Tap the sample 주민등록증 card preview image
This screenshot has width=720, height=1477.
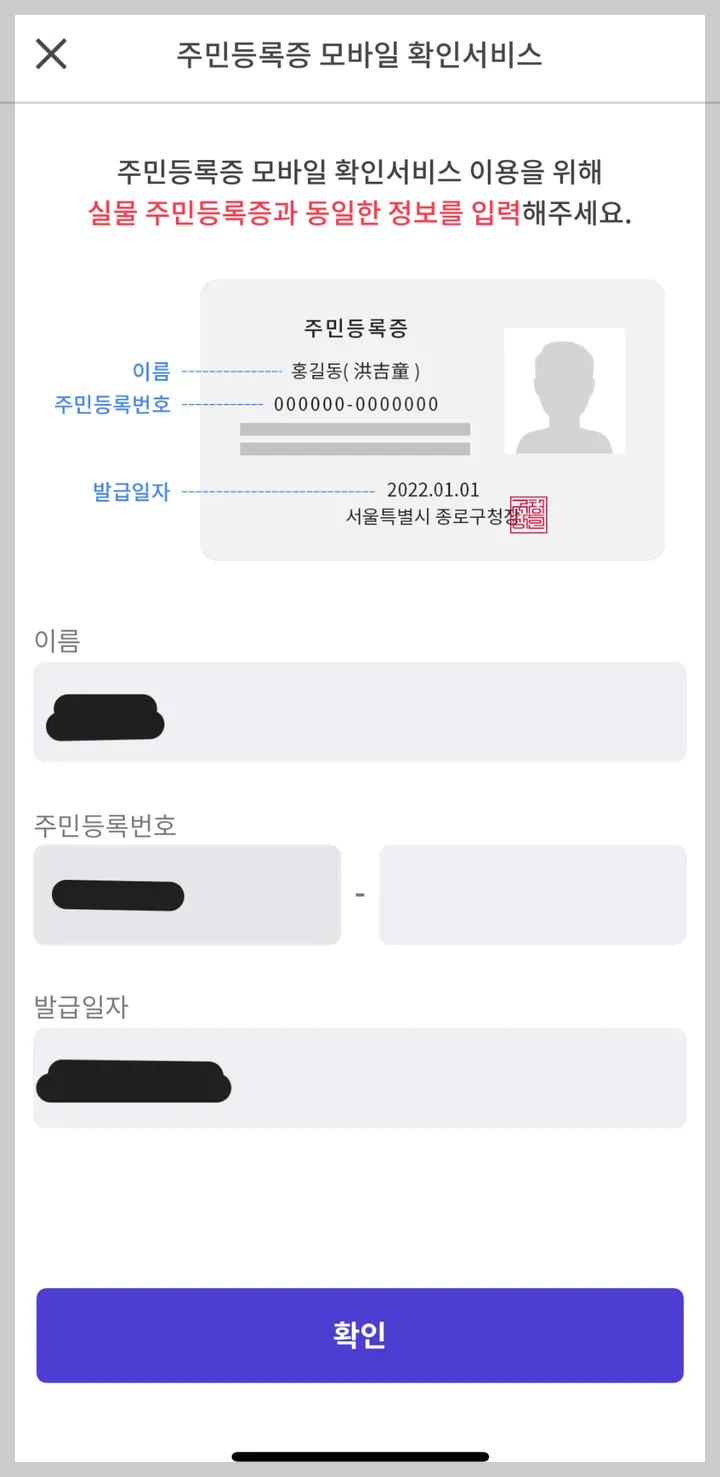431,420
